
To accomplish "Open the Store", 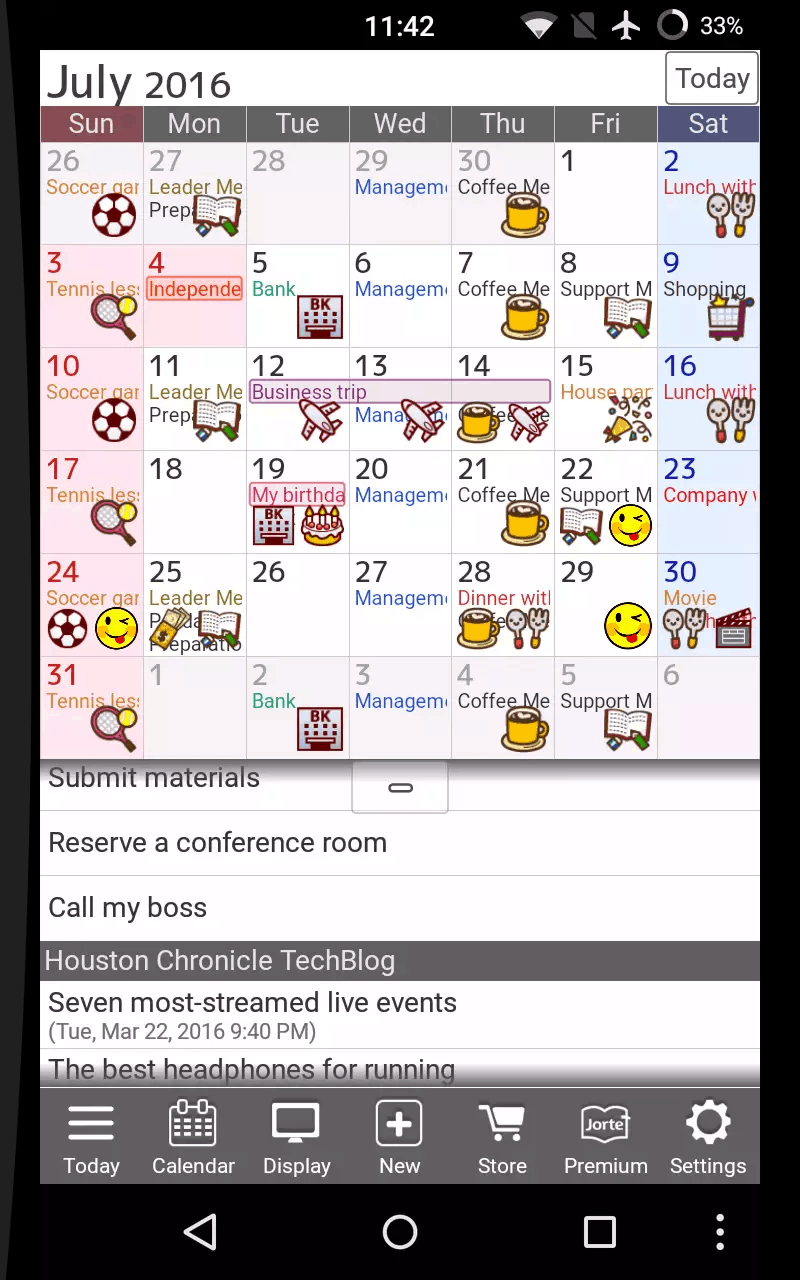I will 502,1138.
